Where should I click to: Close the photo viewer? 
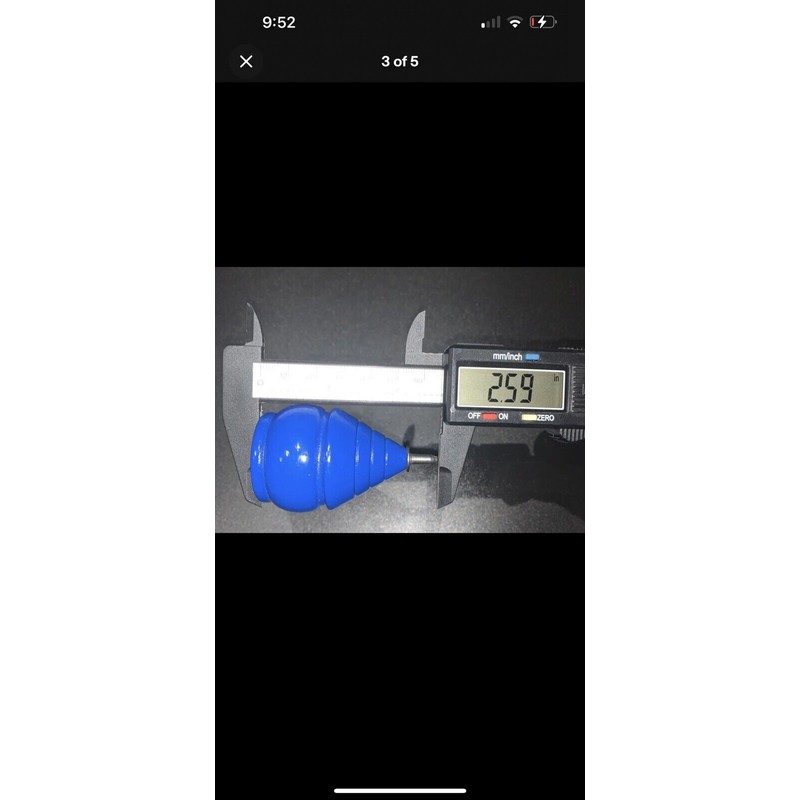click(246, 61)
